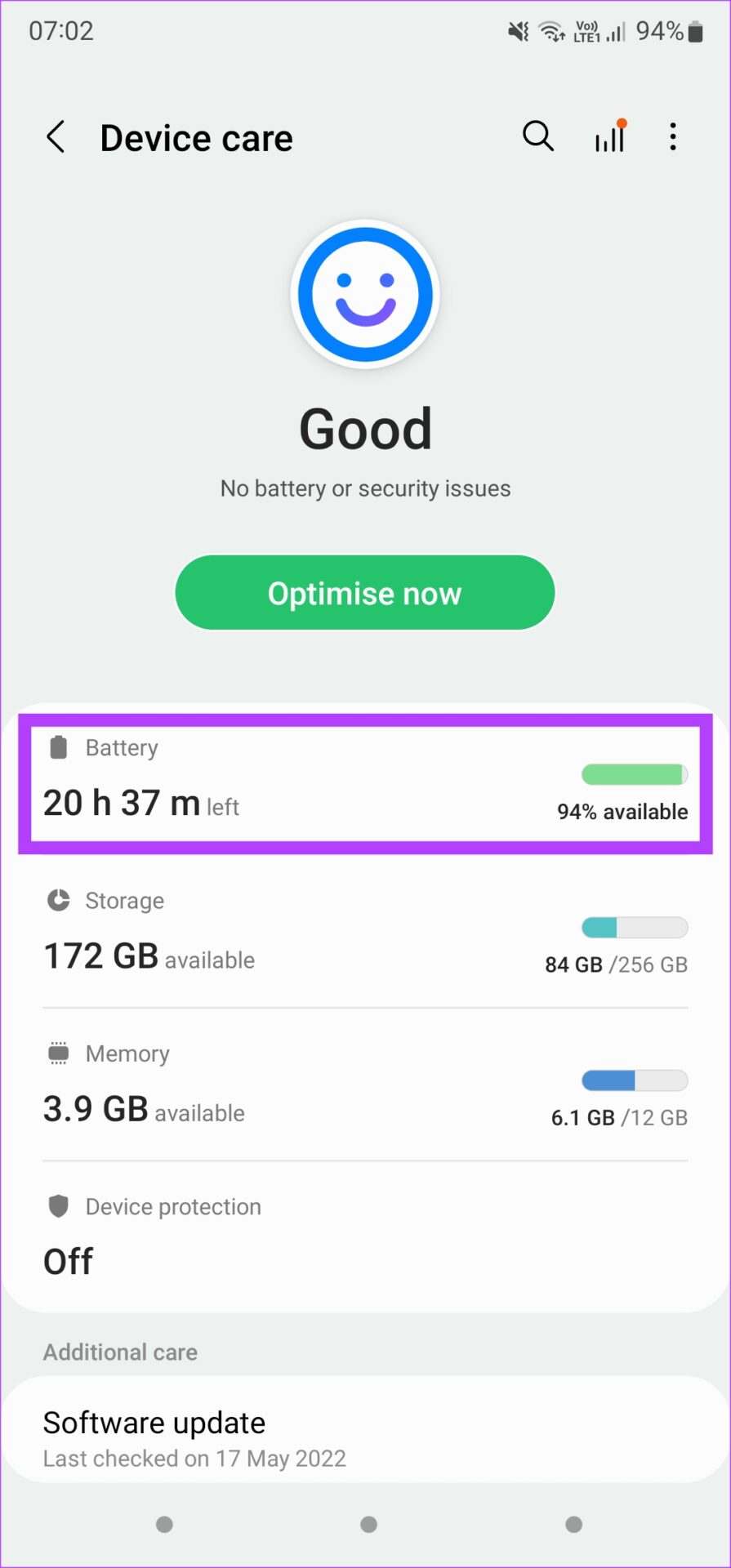Open the Storage row
This screenshot has height=1568, width=731.
tap(365, 932)
